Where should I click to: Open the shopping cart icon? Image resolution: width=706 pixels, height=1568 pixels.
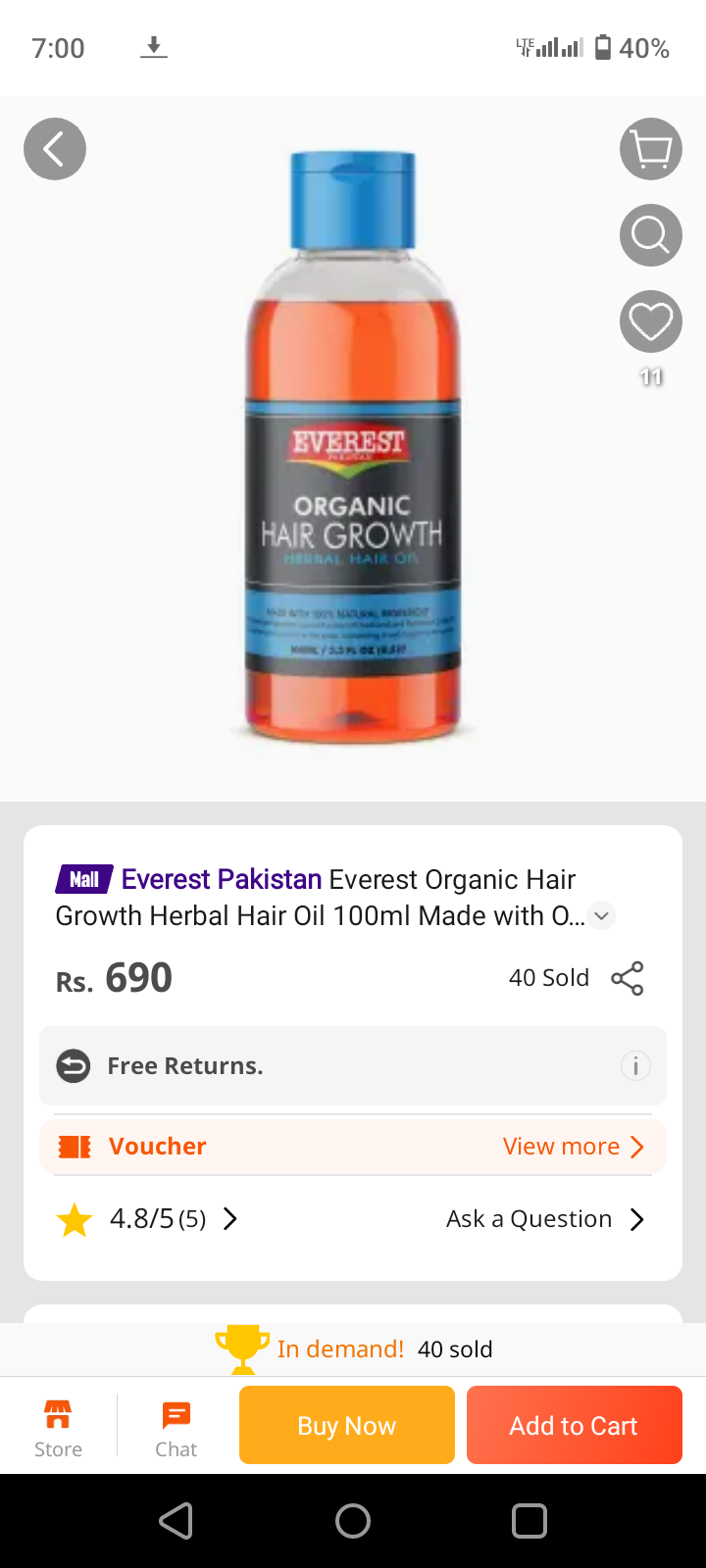coord(651,149)
